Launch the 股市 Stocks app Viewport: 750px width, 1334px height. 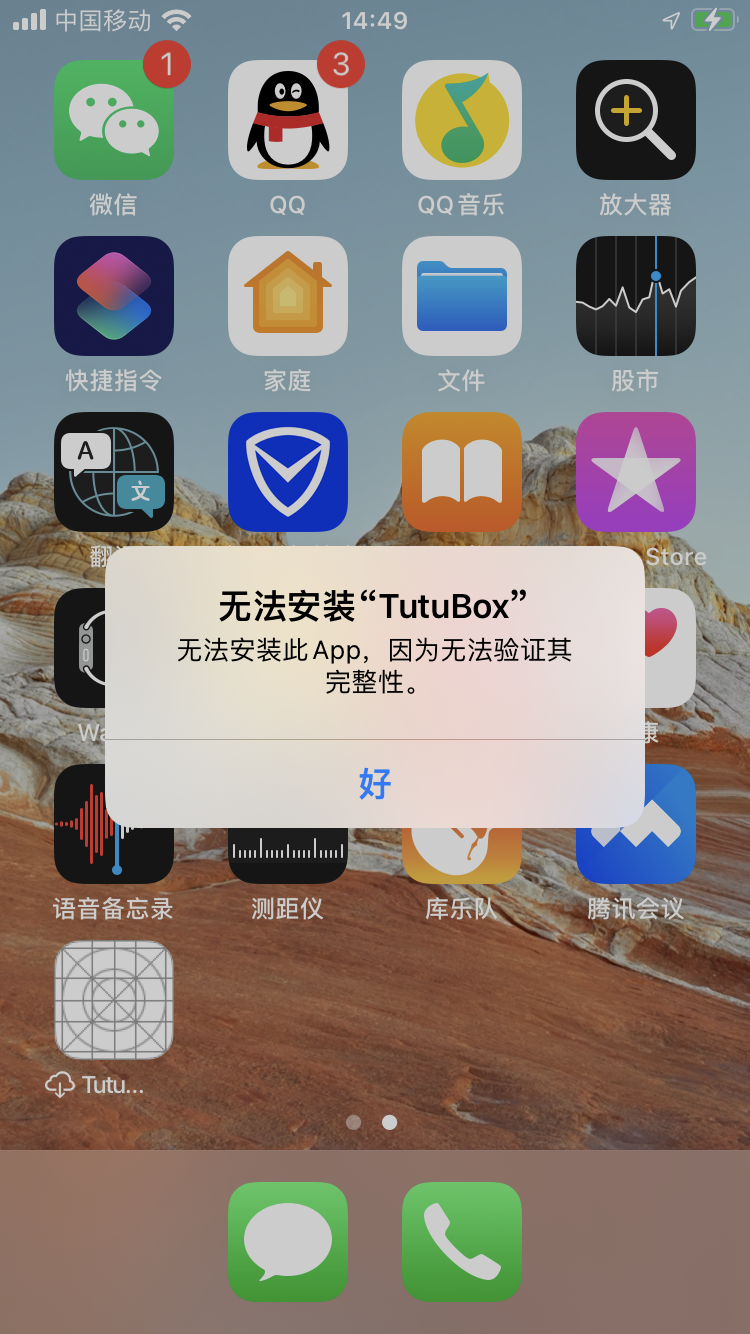635,296
